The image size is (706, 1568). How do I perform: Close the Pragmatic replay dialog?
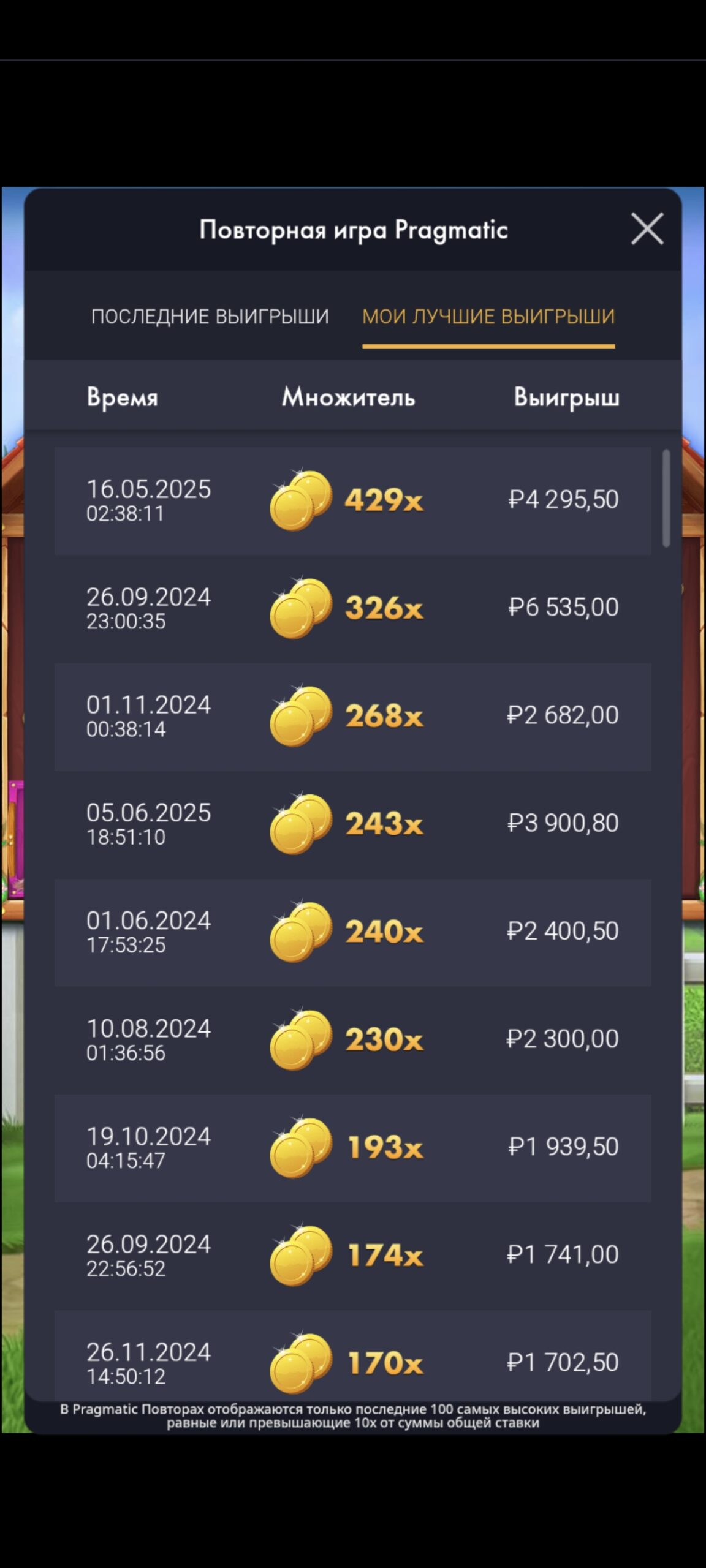tap(647, 229)
